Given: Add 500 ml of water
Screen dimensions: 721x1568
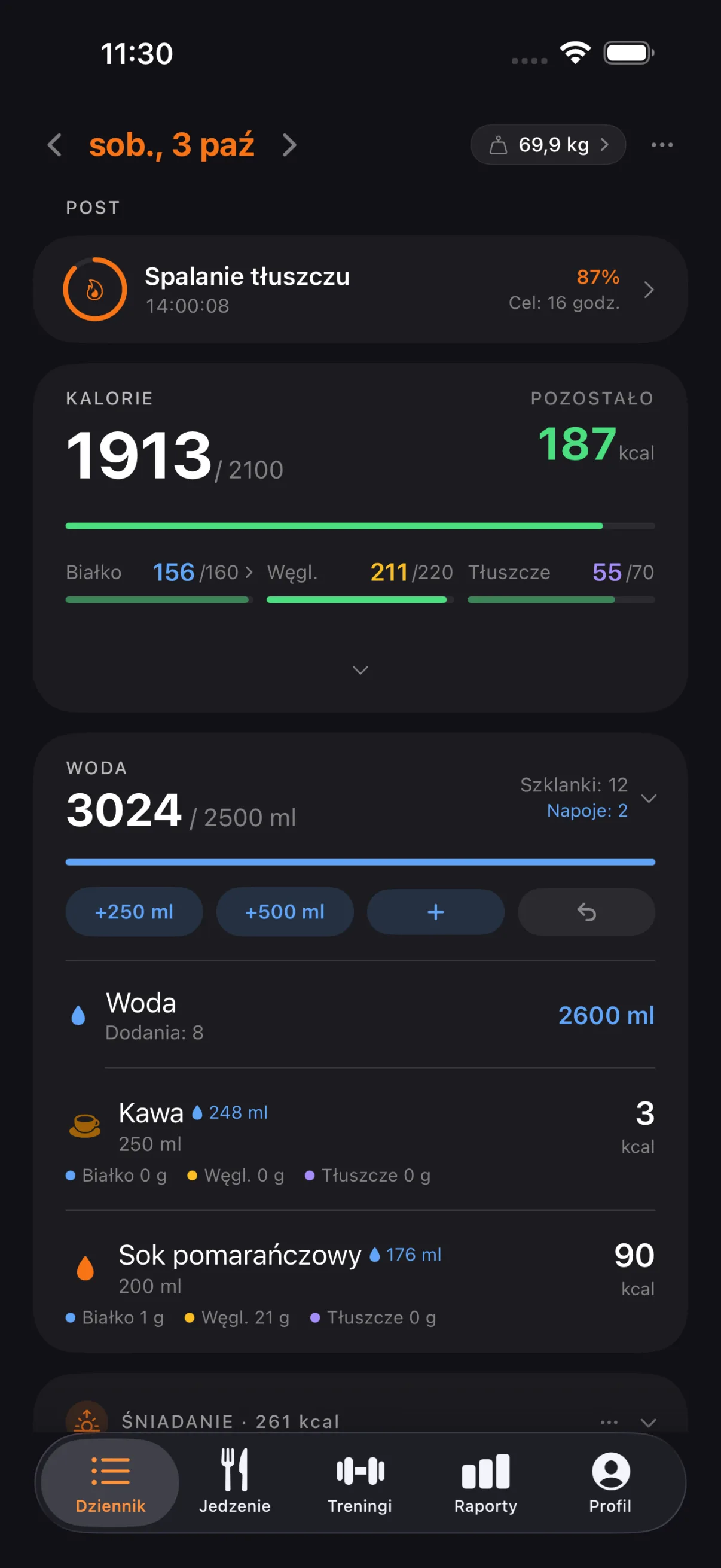Looking at the screenshot, I should 285,912.
